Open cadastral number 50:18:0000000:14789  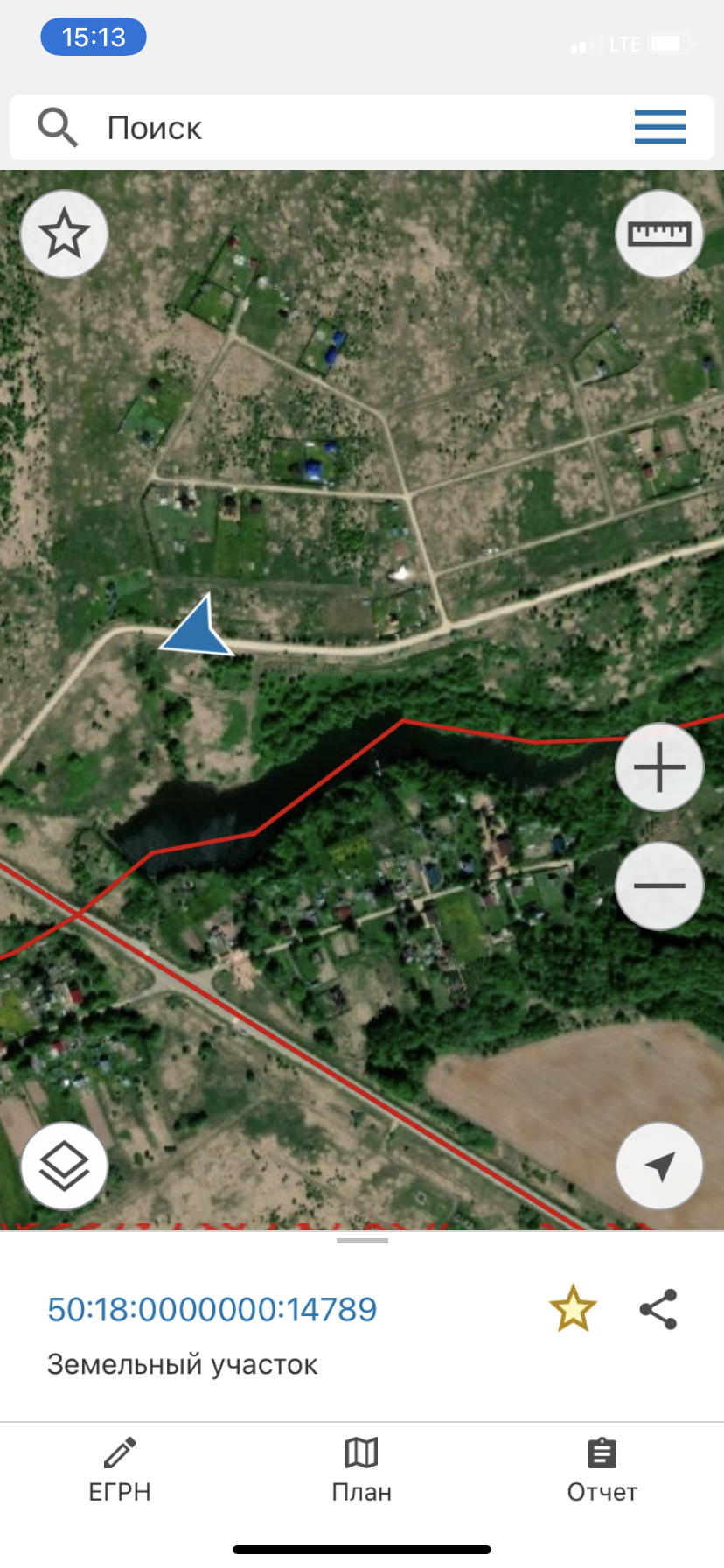pyautogui.click(x=212, y=1309)
